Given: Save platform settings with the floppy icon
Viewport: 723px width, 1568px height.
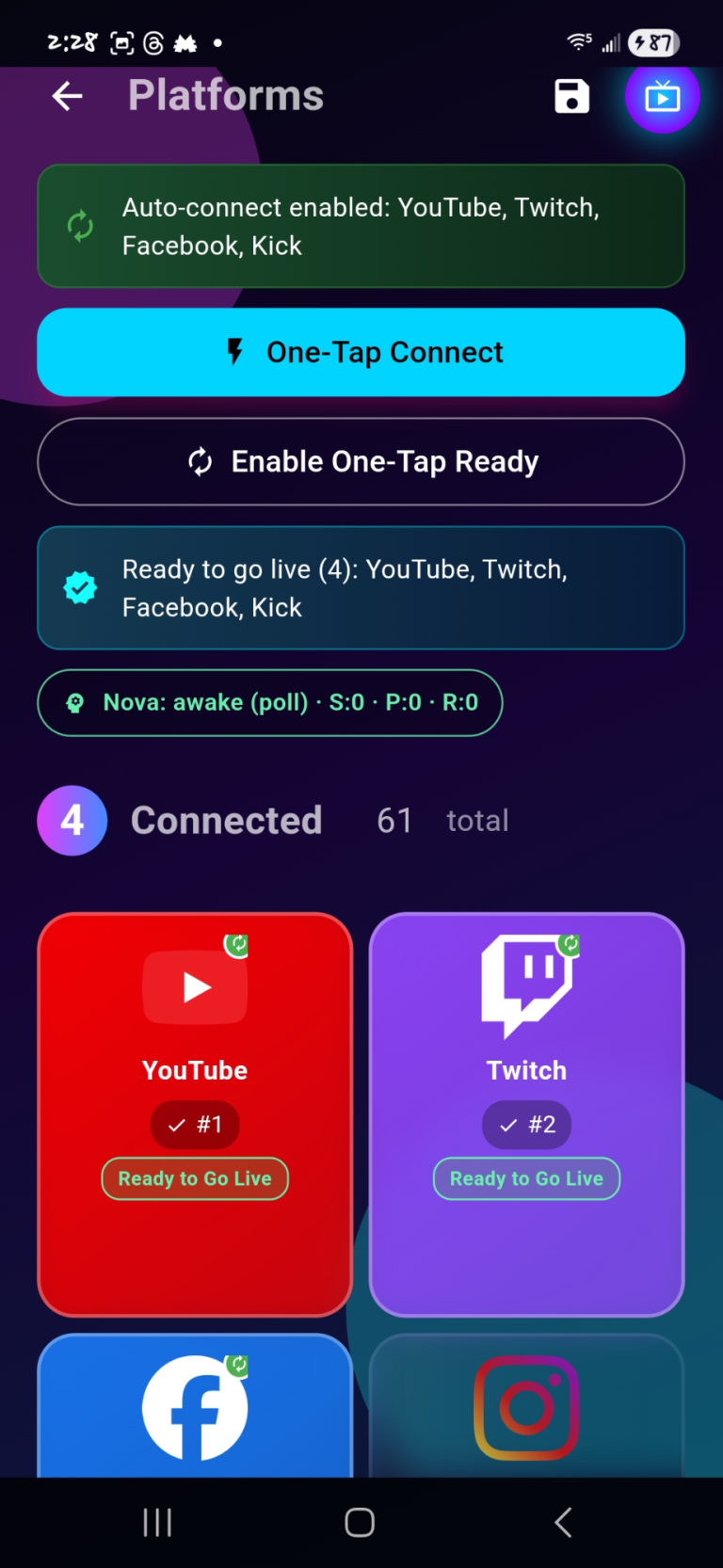Looking at the screenshot, I should 571,96.
